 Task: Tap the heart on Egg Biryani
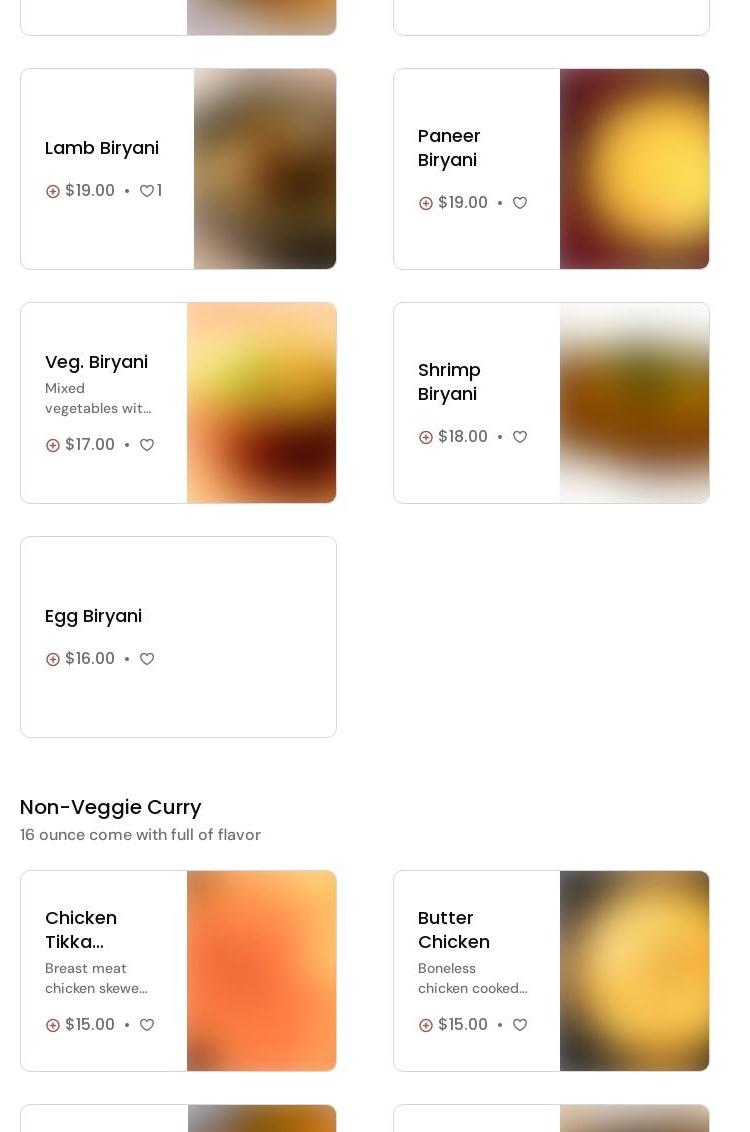point(147,659)
